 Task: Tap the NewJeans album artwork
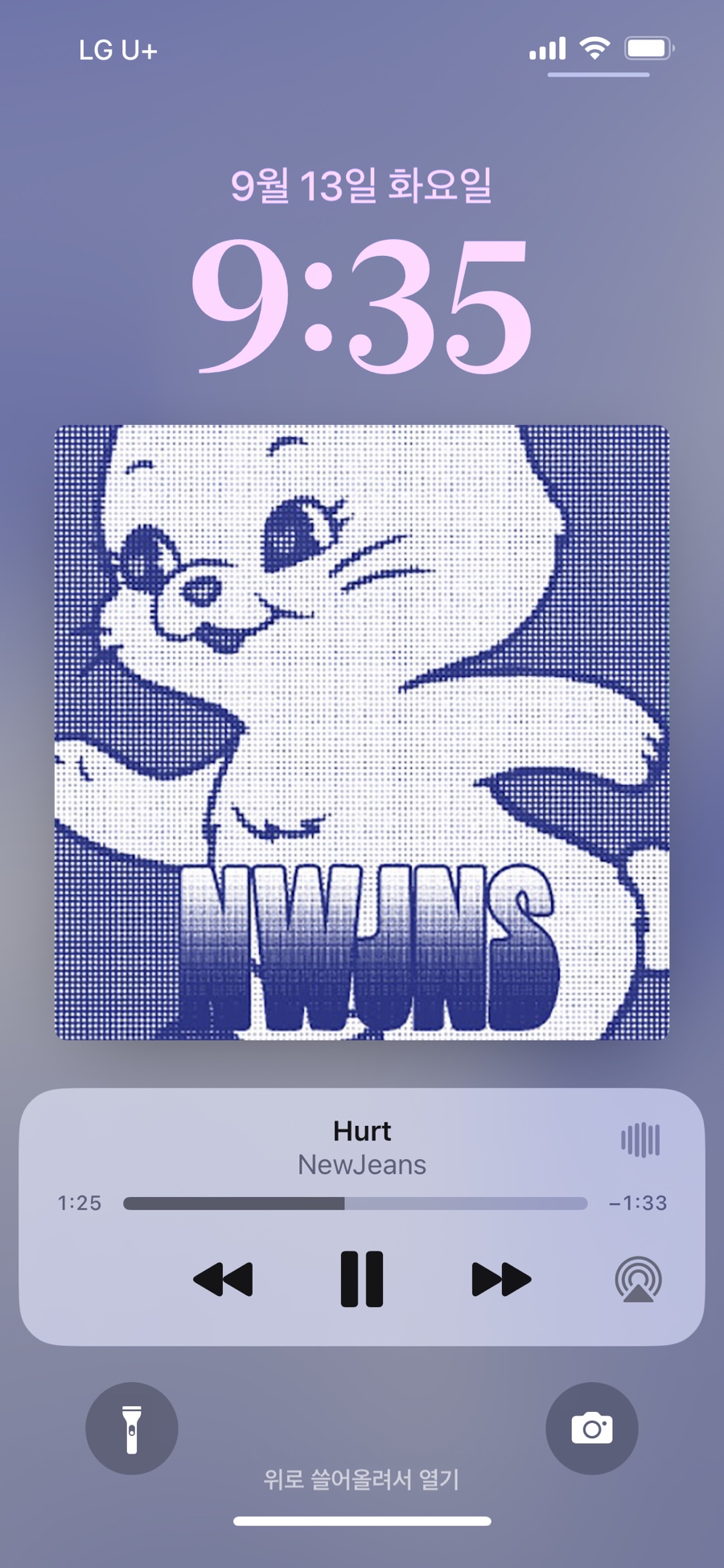[362, 732]
